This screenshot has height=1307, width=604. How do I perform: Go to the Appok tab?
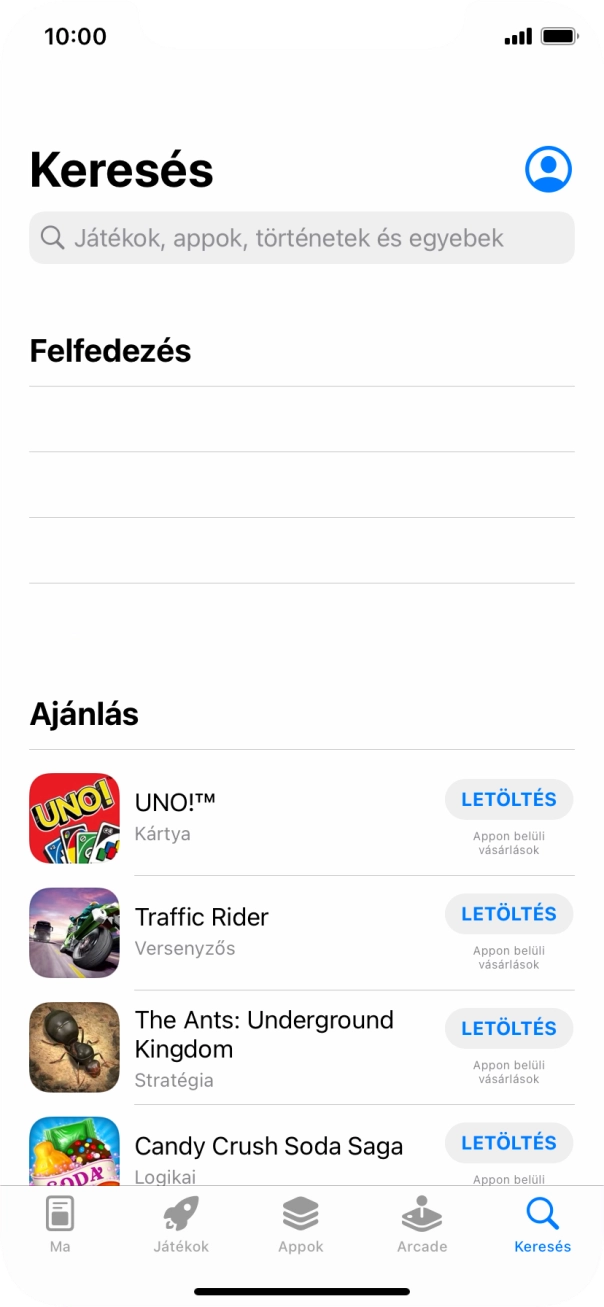pyautogui.click(x=301, y=1225)
